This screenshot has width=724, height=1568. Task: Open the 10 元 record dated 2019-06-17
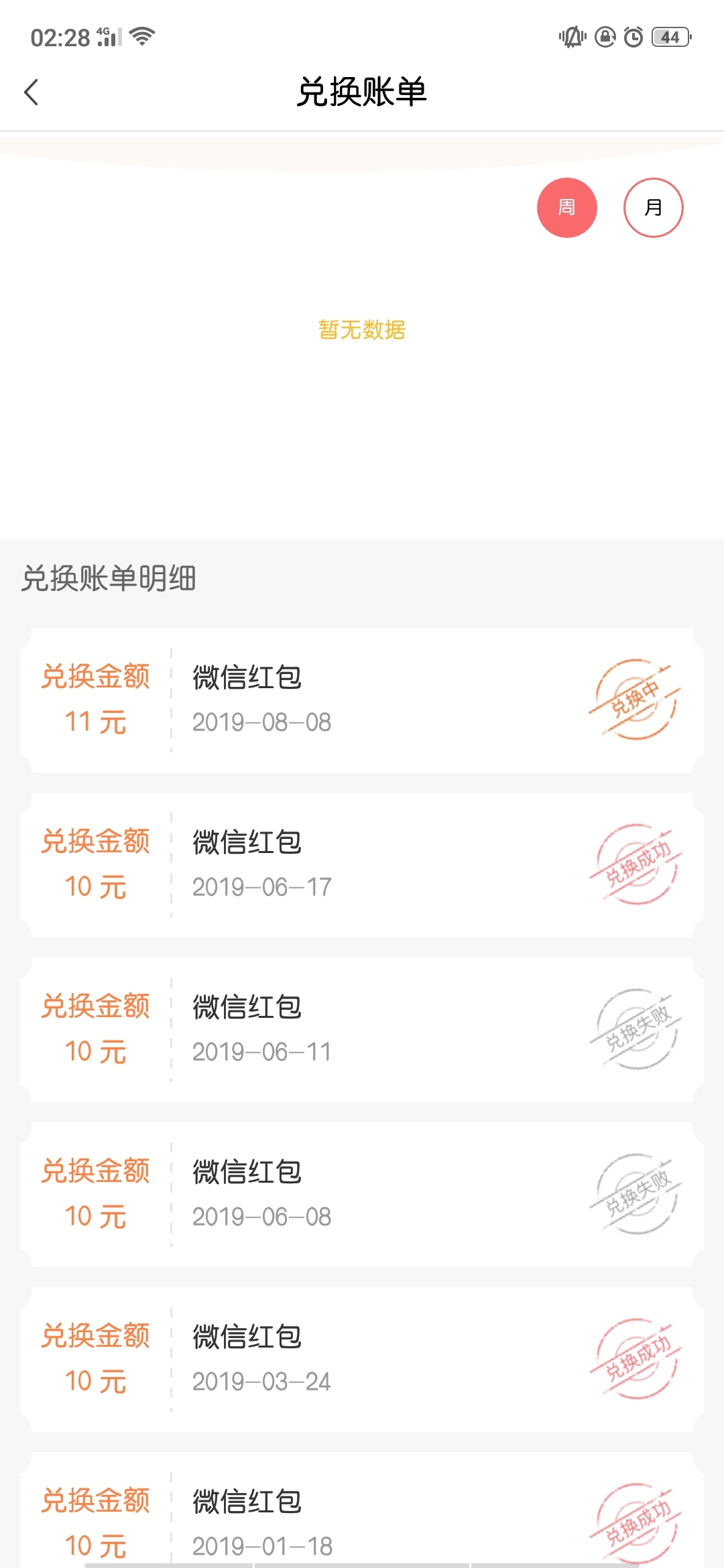click(x=362, y=864)
